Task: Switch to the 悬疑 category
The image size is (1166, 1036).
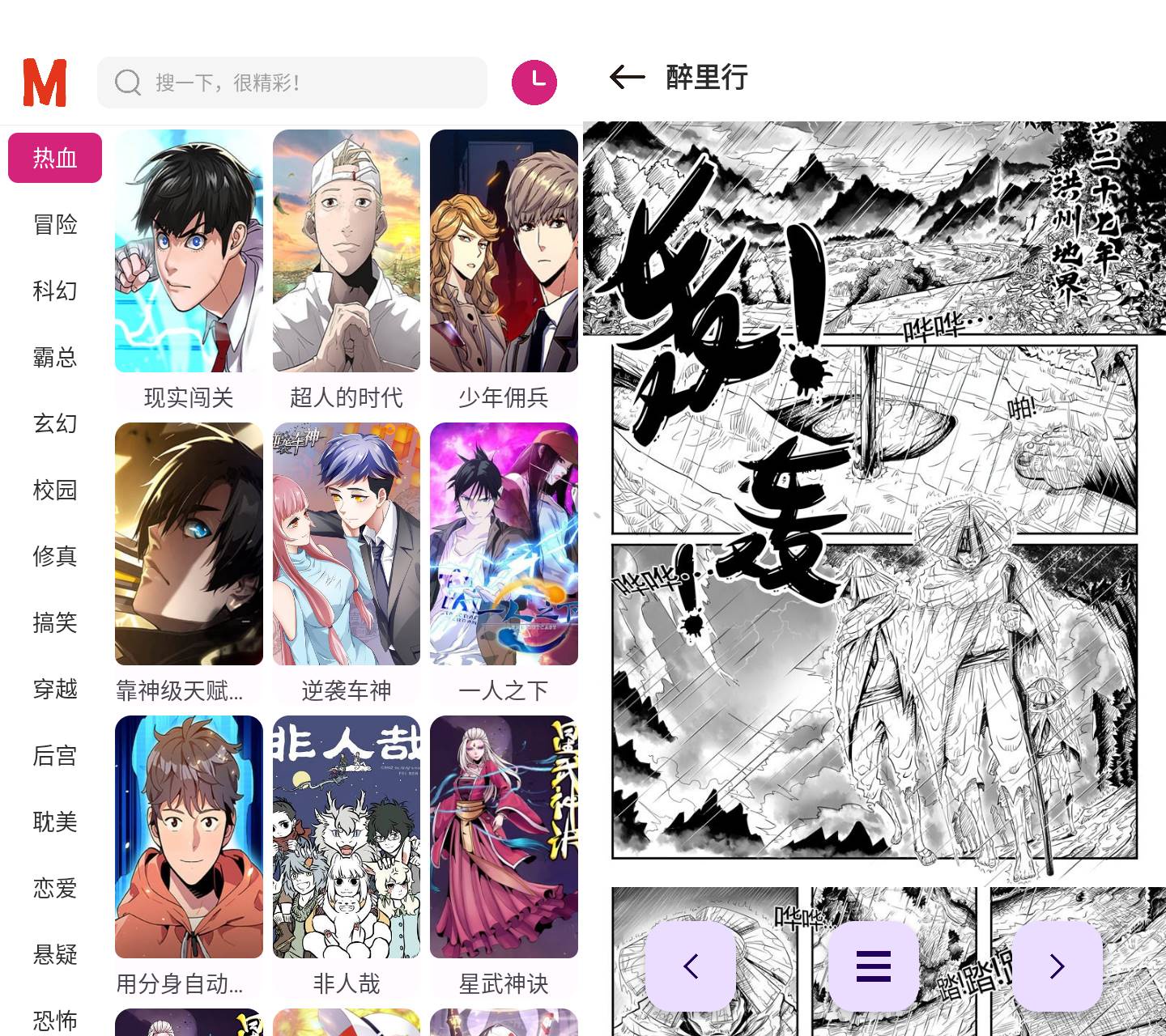Action: [55, 954]
